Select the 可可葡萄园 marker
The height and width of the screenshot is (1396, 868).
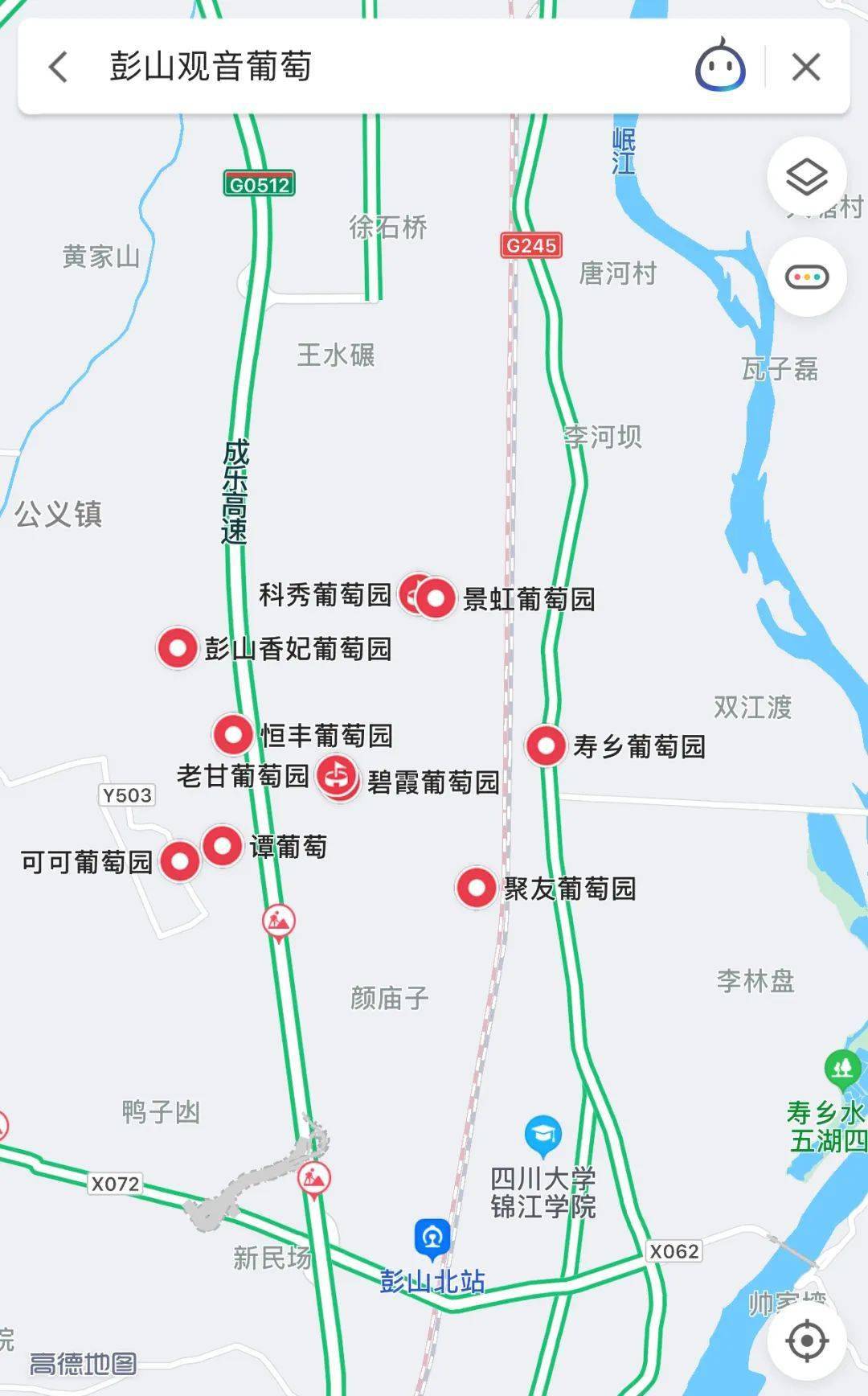[180, 862]
